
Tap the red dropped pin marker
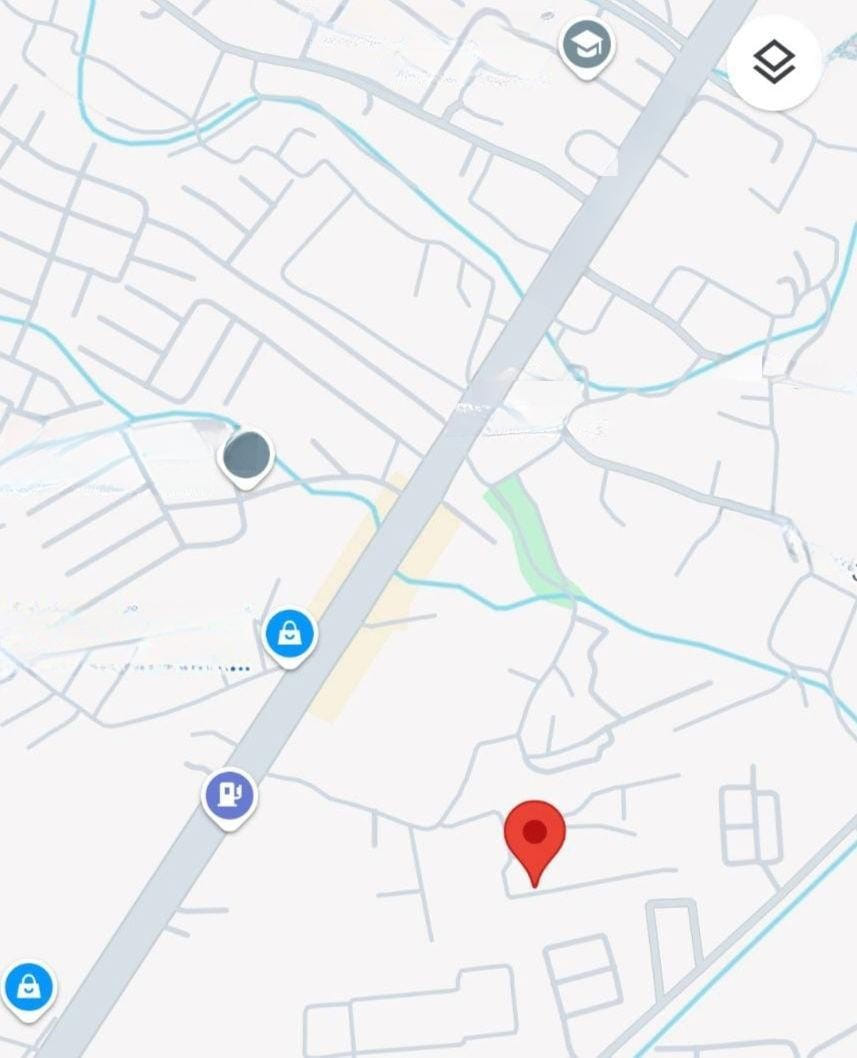tap(535, 835)
